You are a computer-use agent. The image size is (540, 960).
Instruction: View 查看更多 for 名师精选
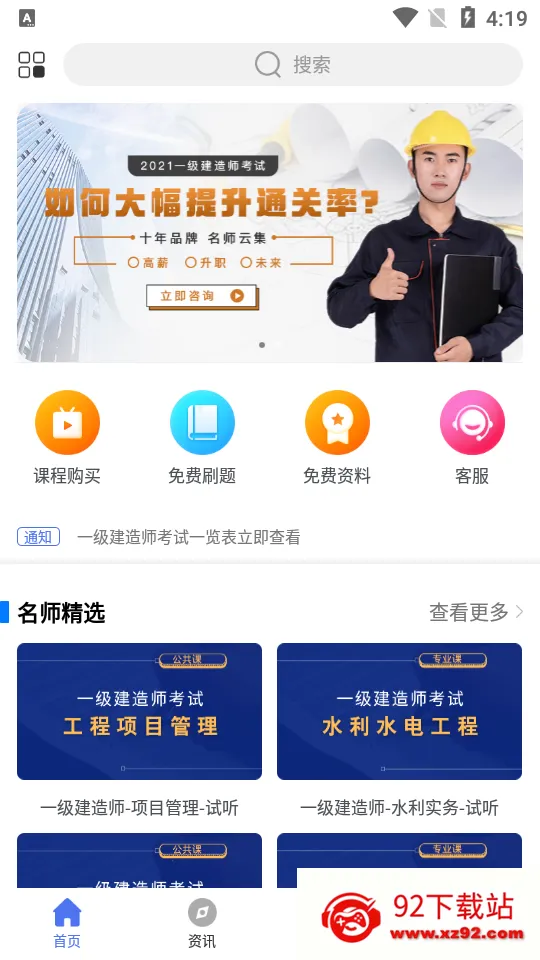coord(476,612)
